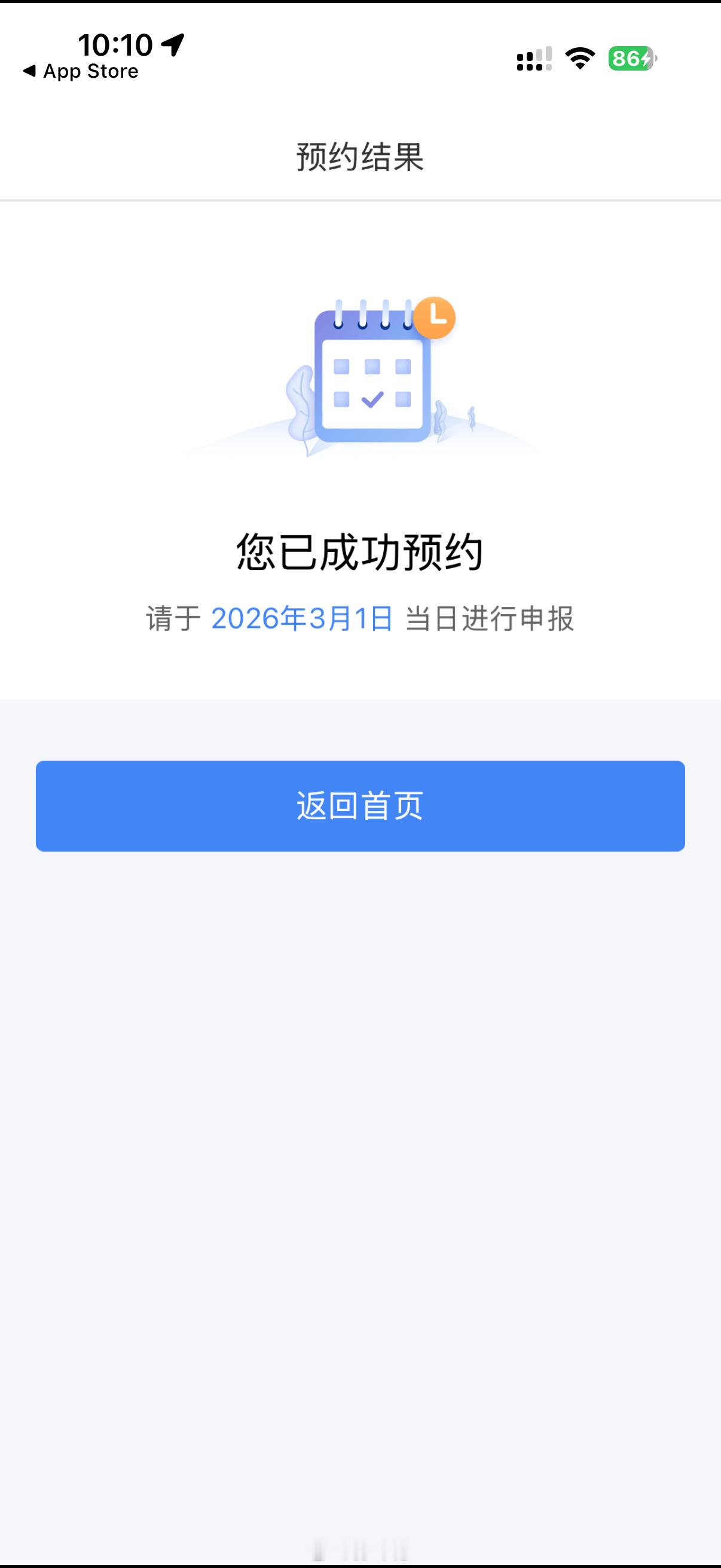
Task: Tap the 返回首页 button
Action: (361, 806)
